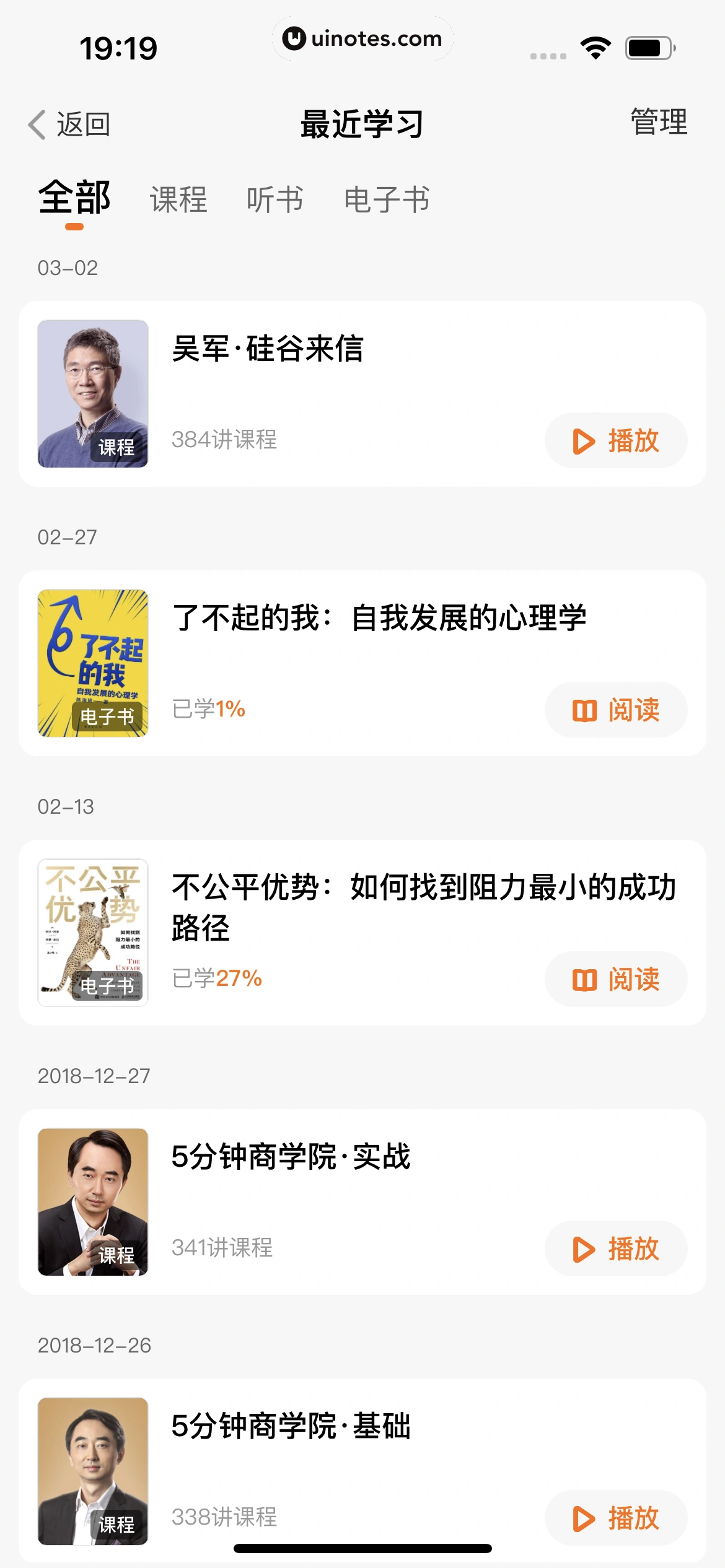Switch to the 课程 tab
The height and width of the screenshot is (1568, 725).
178,199
